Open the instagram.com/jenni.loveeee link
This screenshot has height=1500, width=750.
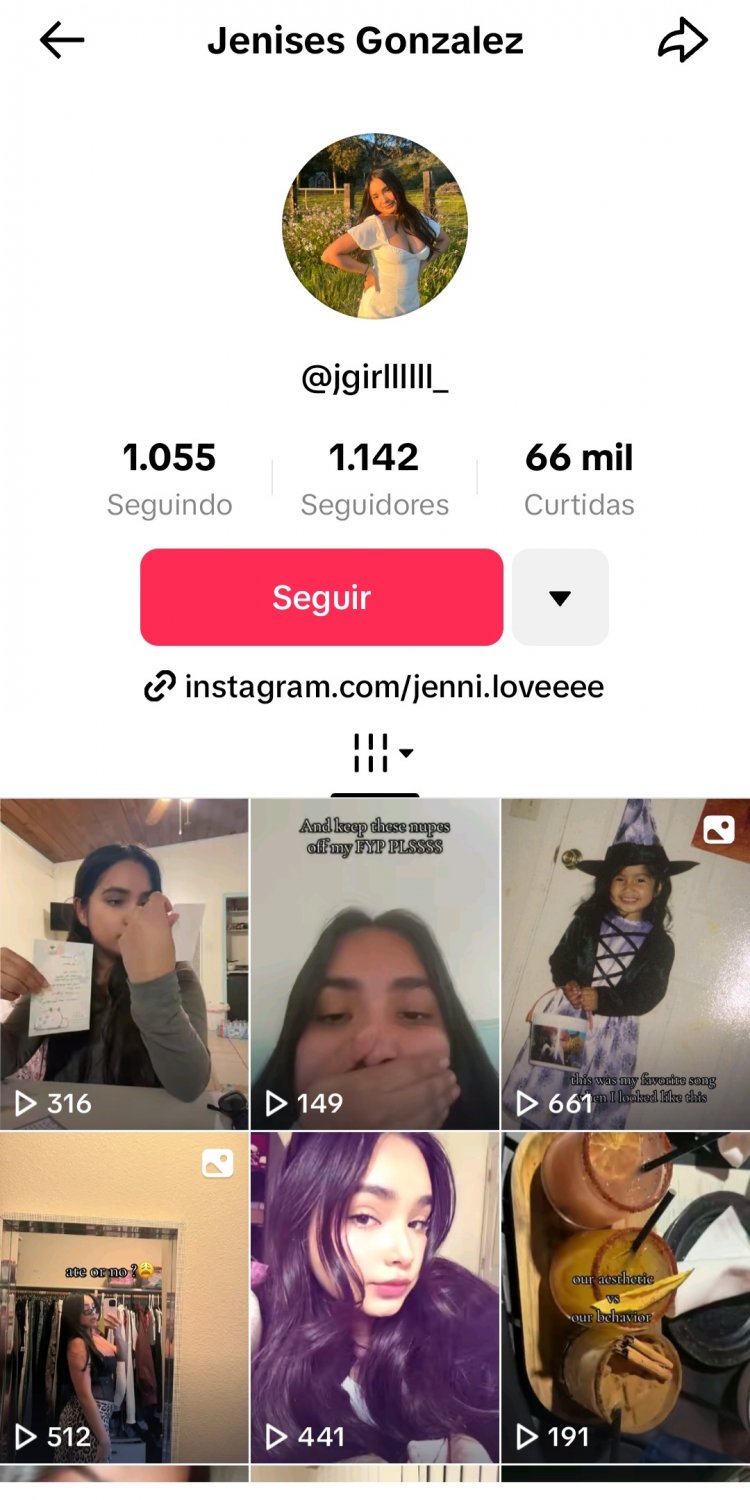pyautogui.click(x=375, y=687)
